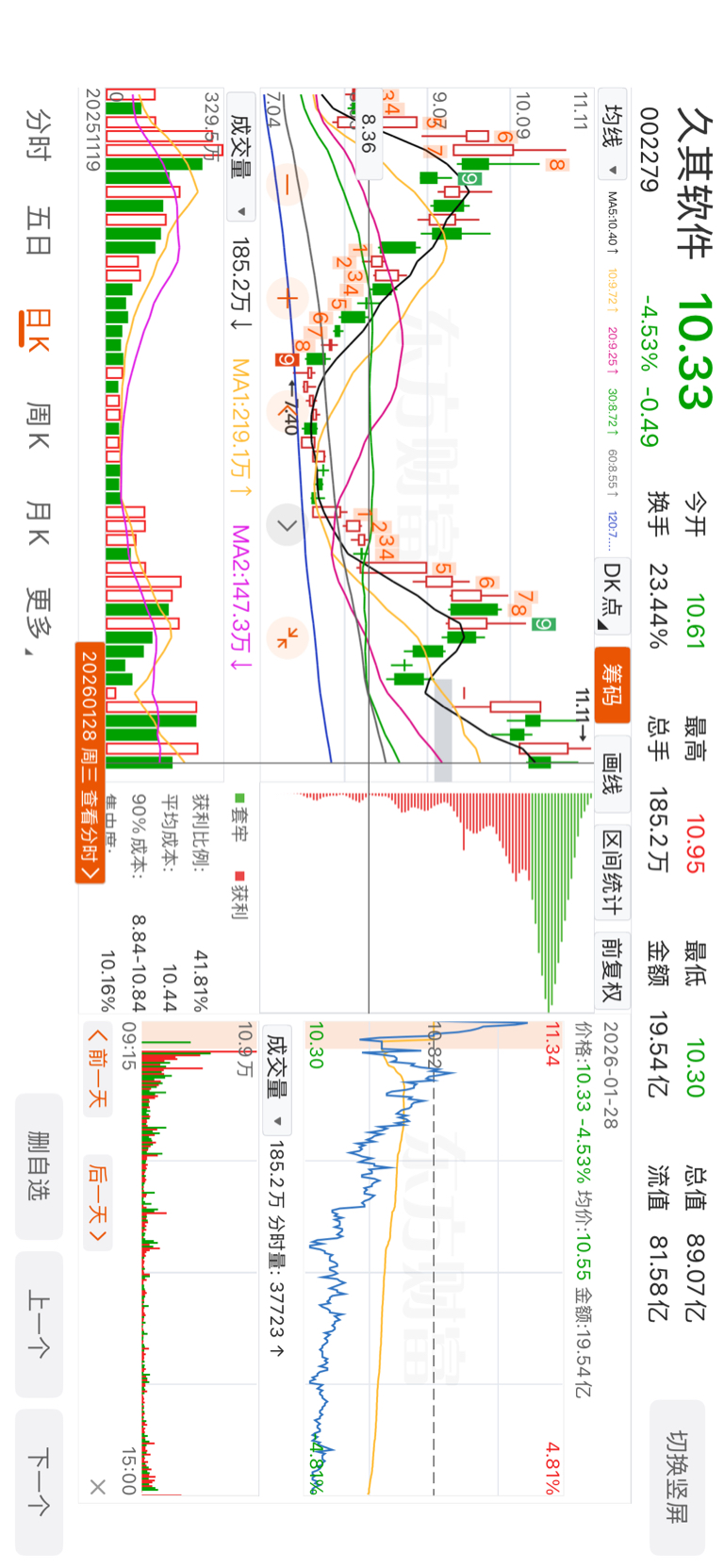
Task: Open 区间统计 range statistics
Action: pyautogui.click(x=613, y=871)
